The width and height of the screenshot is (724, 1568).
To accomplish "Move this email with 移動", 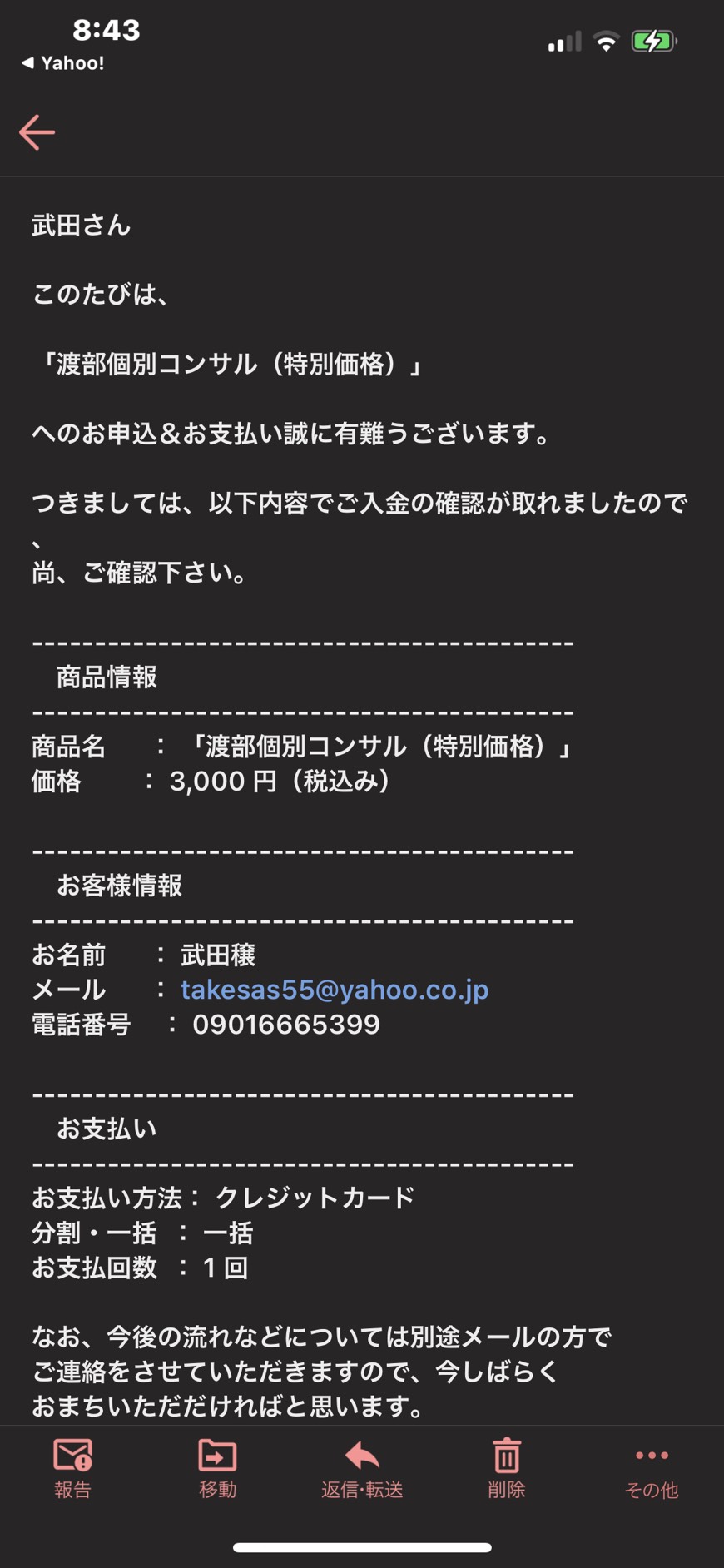I will point(217,1470).
